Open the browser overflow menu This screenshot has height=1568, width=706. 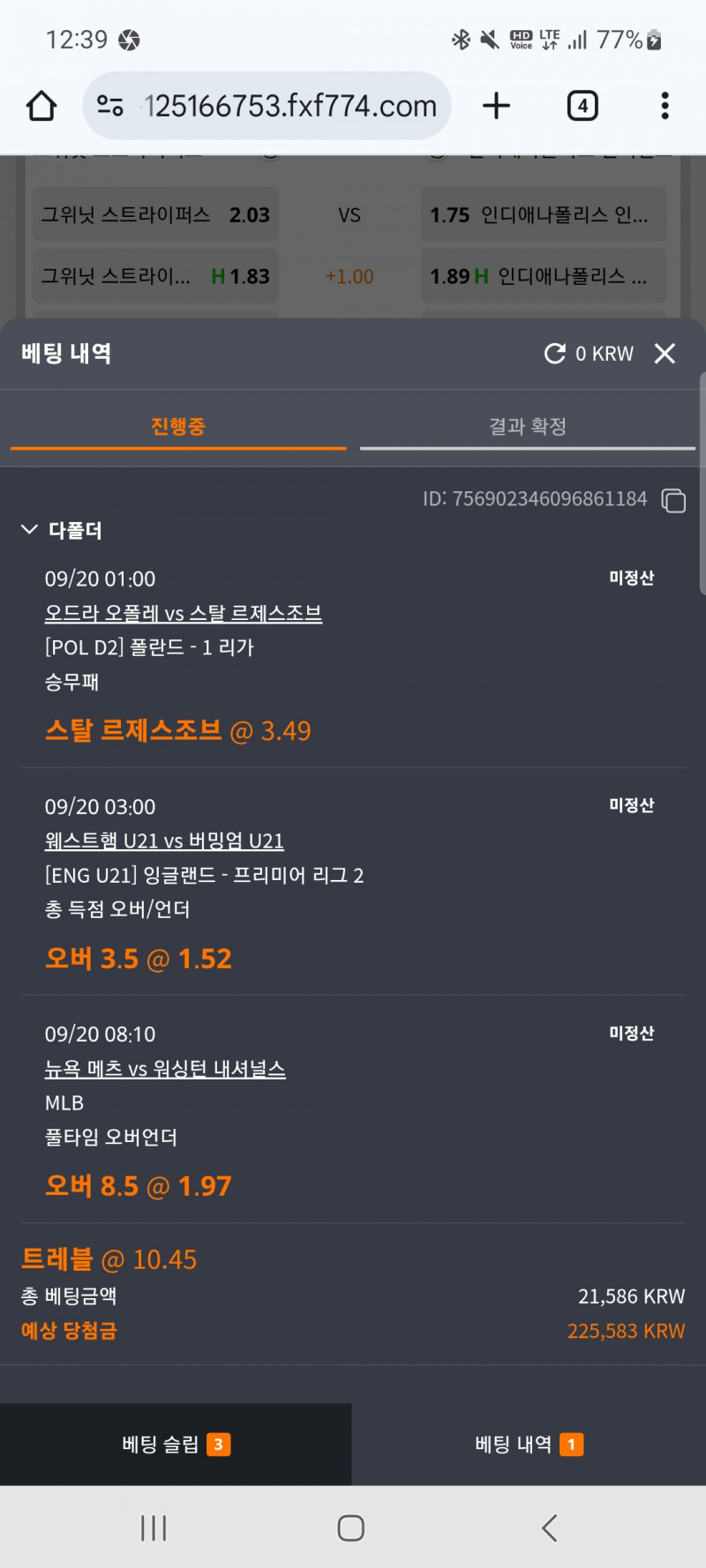click(665, 106)
